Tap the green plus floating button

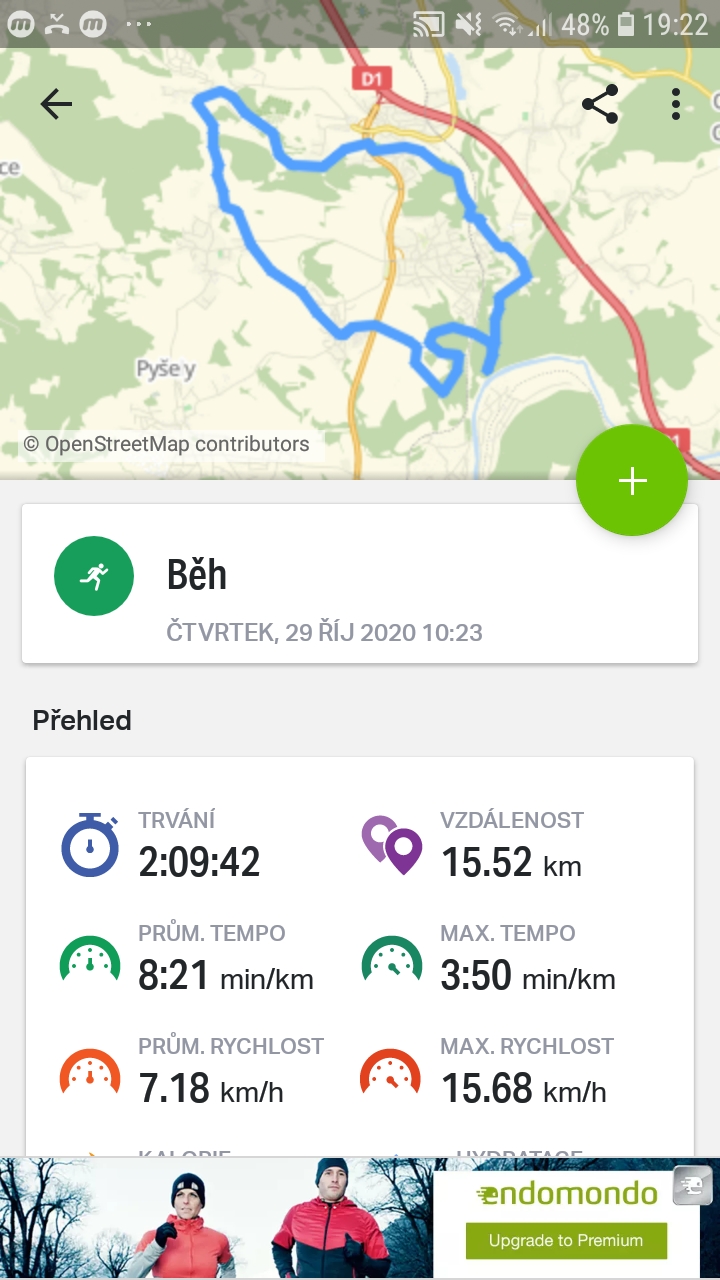point(632,481)
